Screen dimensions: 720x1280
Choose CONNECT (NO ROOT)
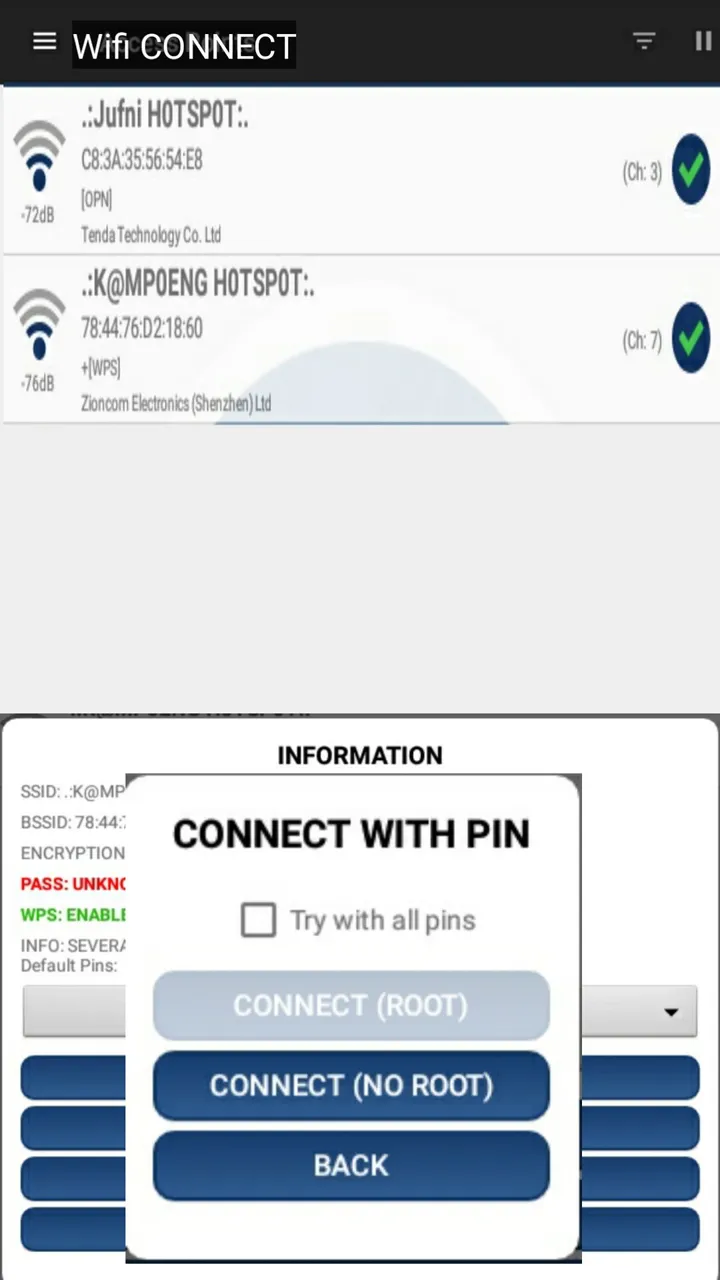[x=351, y=1085]
